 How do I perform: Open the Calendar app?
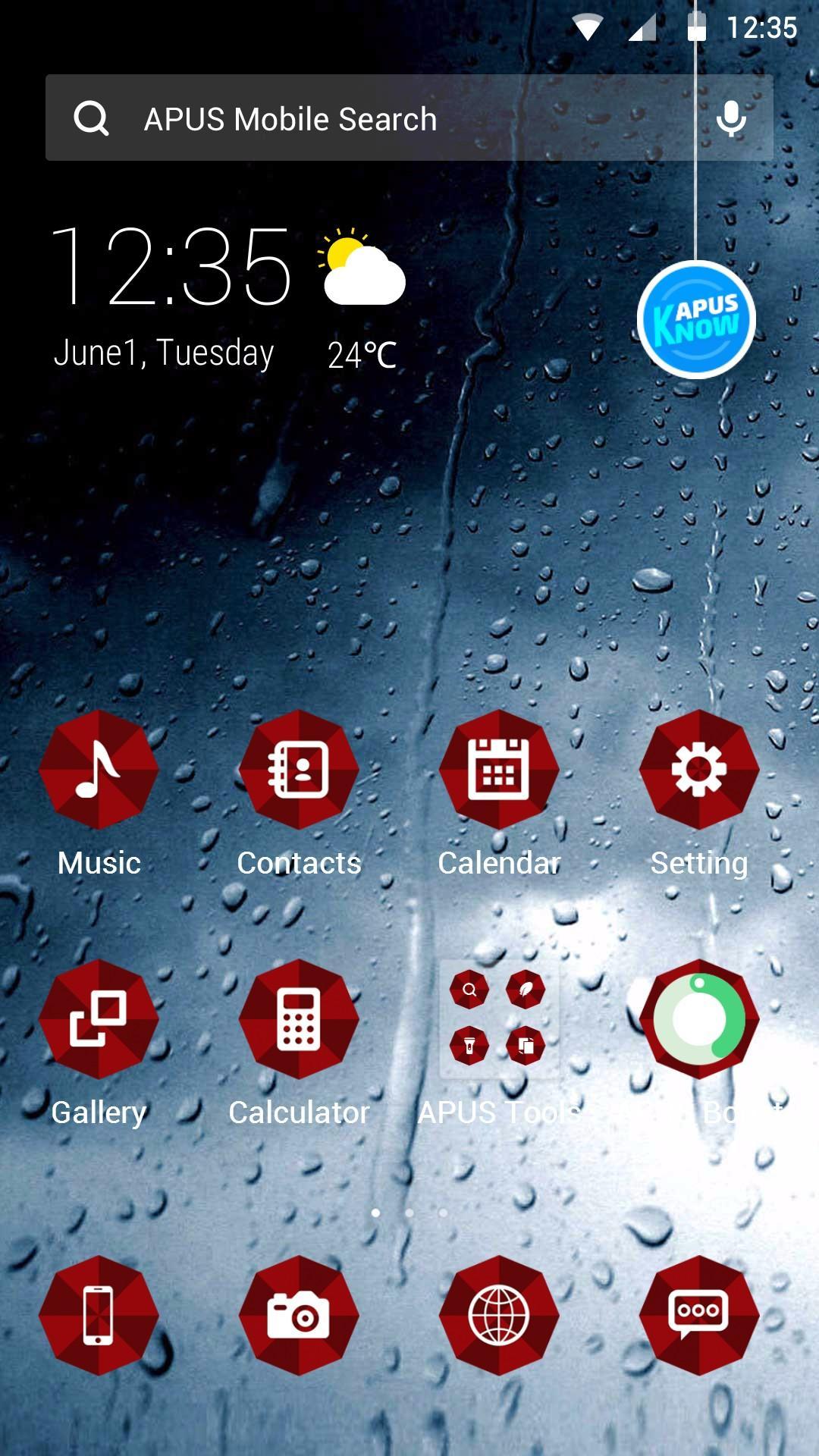click(498, 769)
